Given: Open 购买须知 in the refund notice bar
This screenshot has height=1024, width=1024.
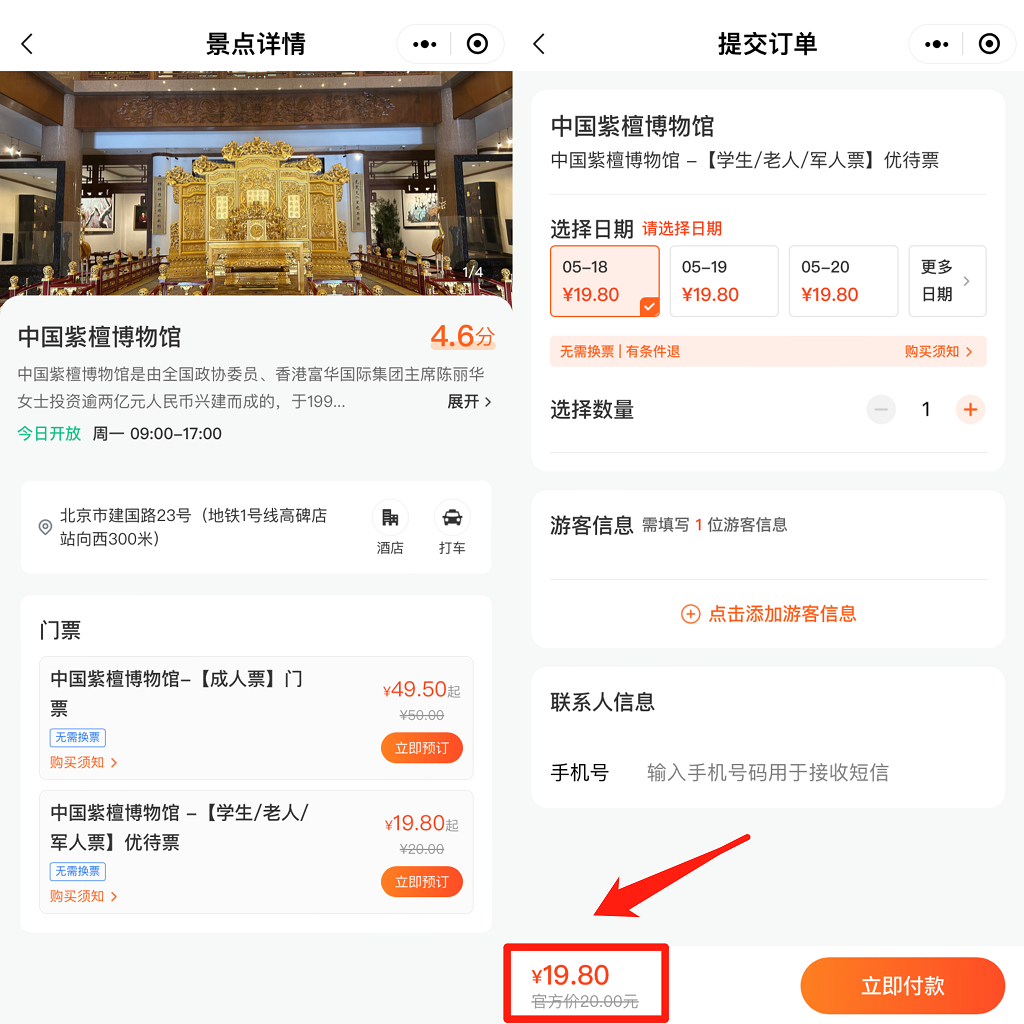Looking at the screenshot, I should (938, 352).
